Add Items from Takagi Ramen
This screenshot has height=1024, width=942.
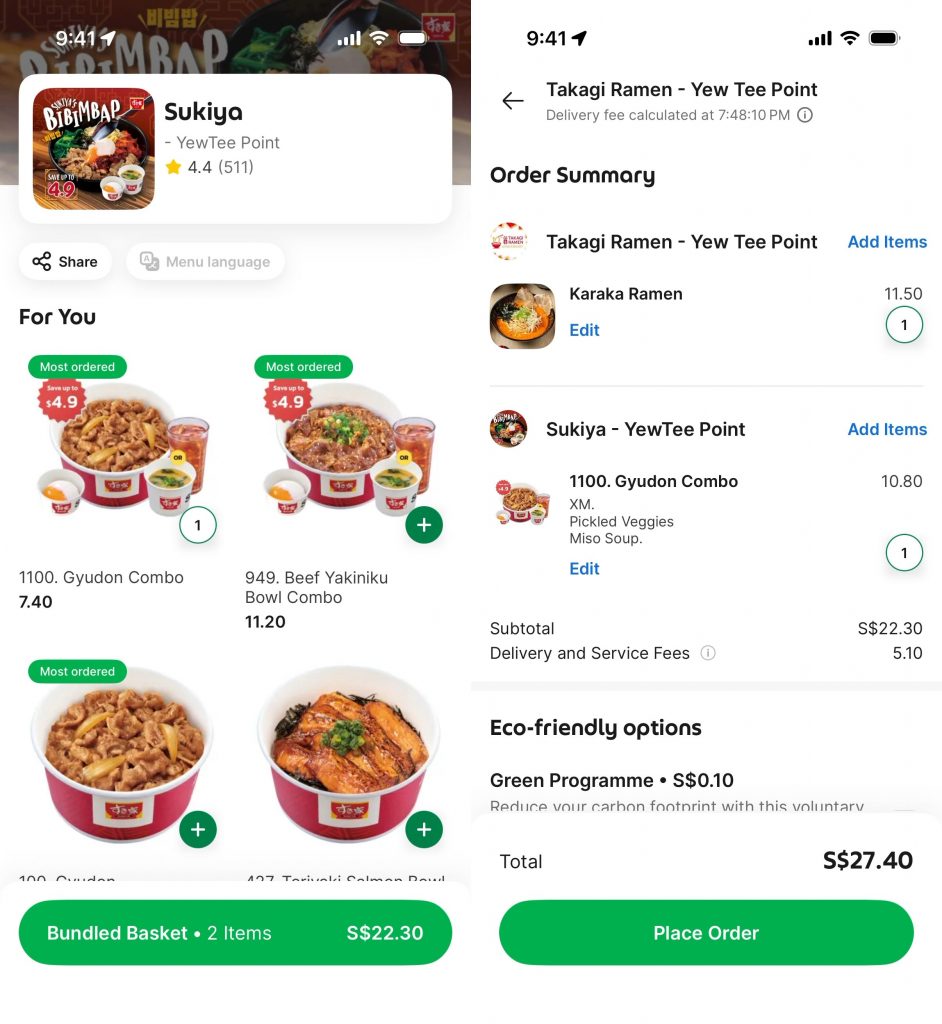886,242
